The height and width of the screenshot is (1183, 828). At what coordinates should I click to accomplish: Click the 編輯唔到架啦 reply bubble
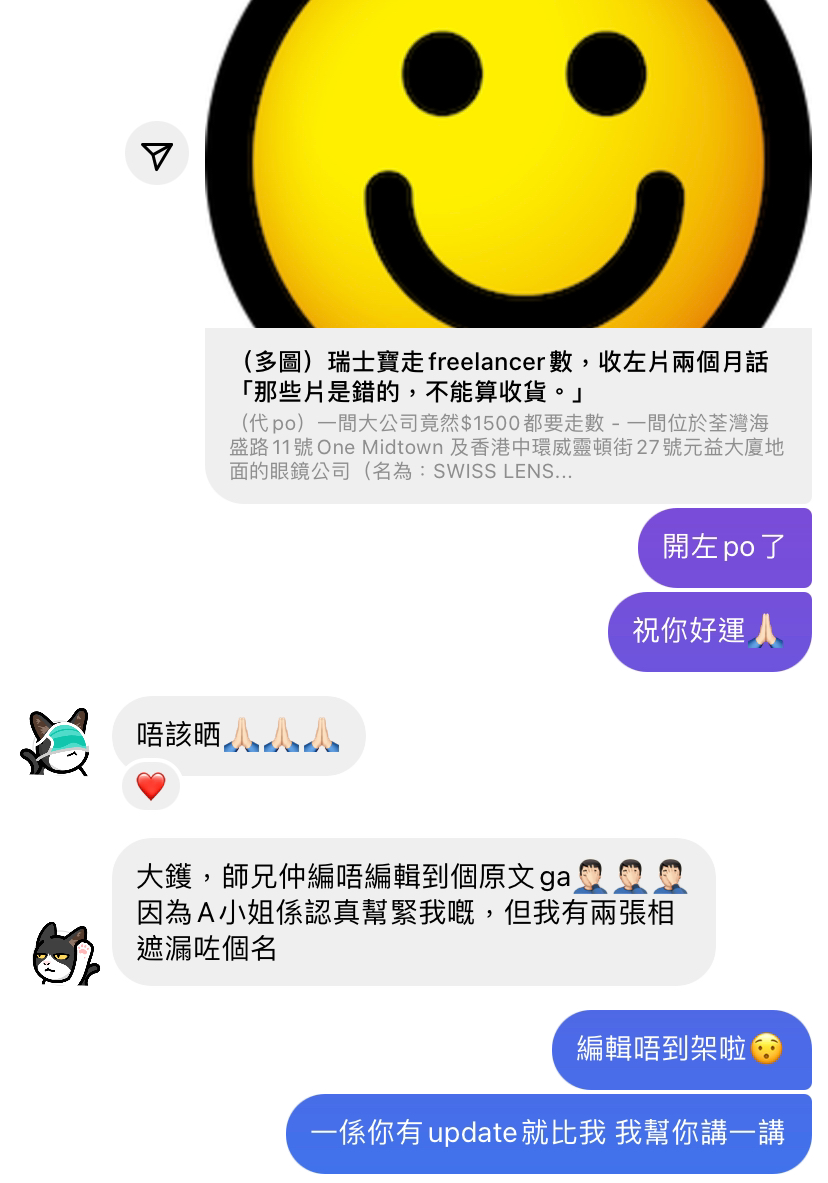coord(680,1050)
